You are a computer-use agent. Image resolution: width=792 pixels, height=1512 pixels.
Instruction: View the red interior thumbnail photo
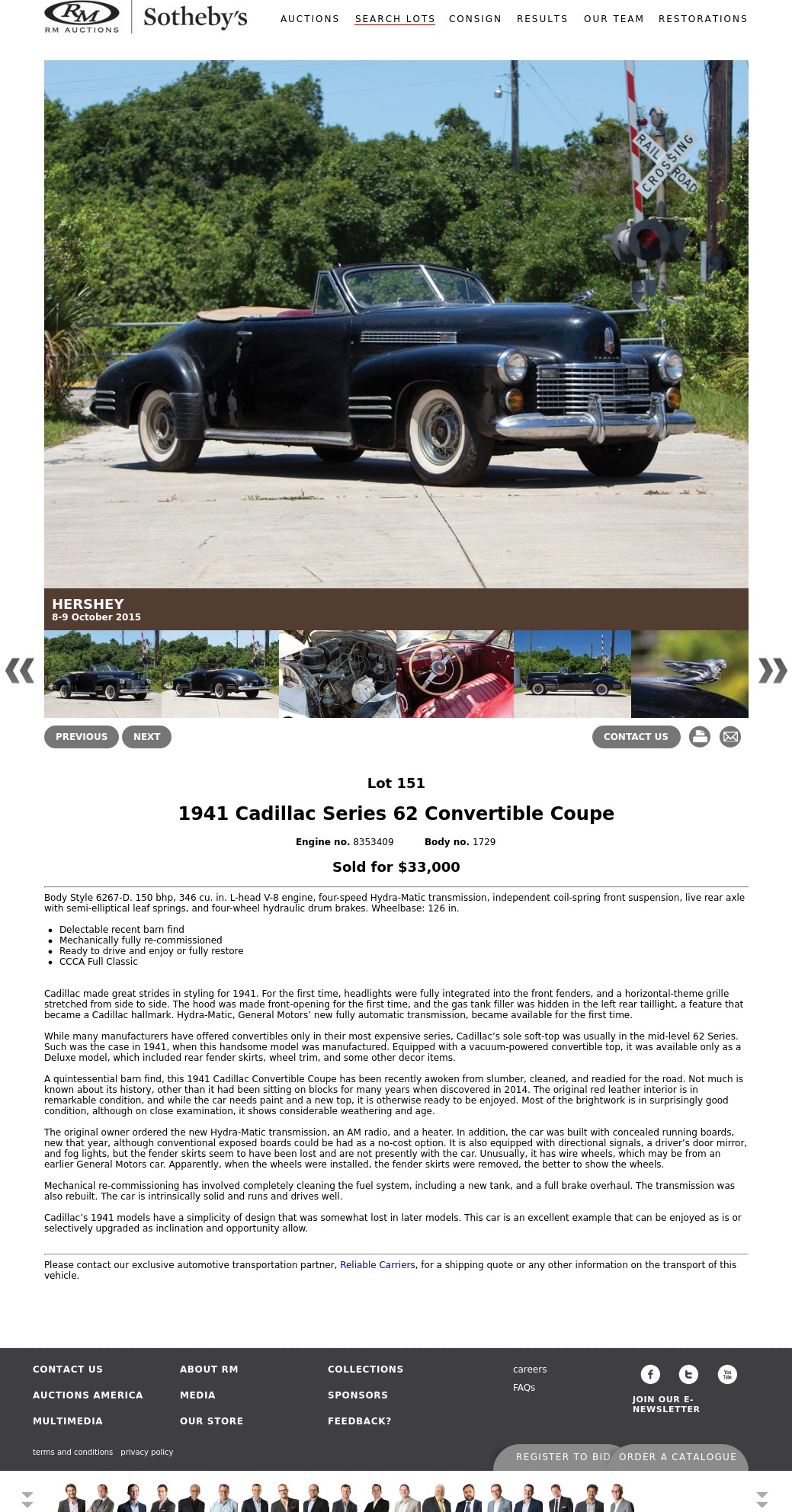[x=455, y=674]
